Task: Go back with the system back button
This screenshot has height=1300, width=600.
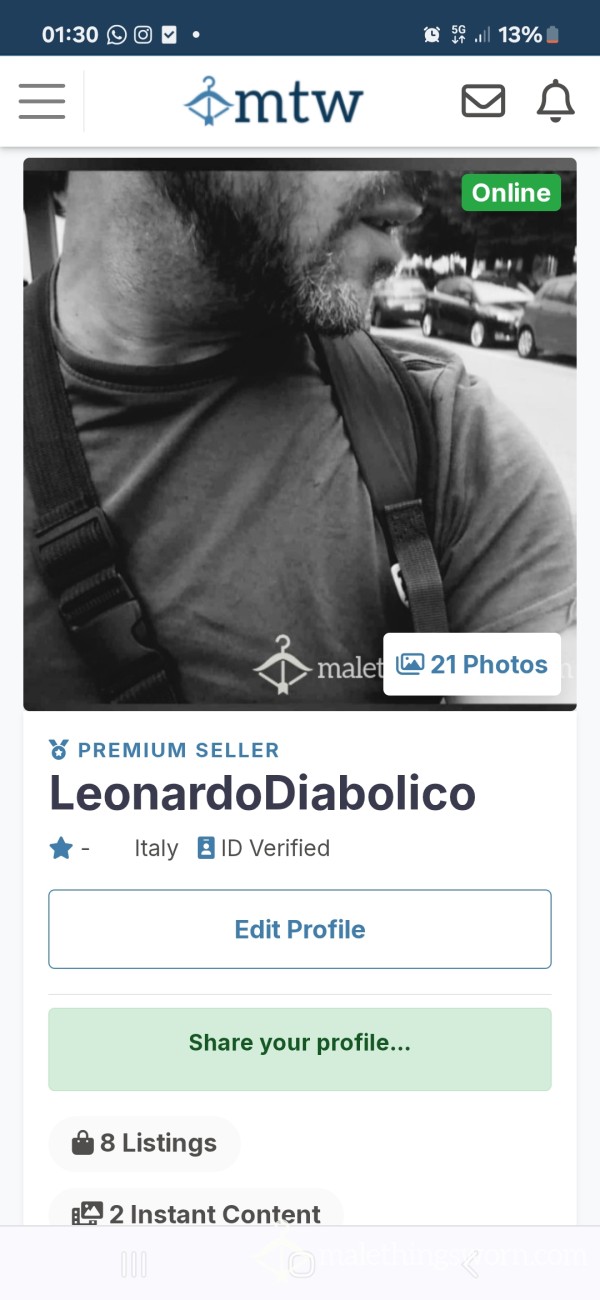Action: tap(469, 1265)
